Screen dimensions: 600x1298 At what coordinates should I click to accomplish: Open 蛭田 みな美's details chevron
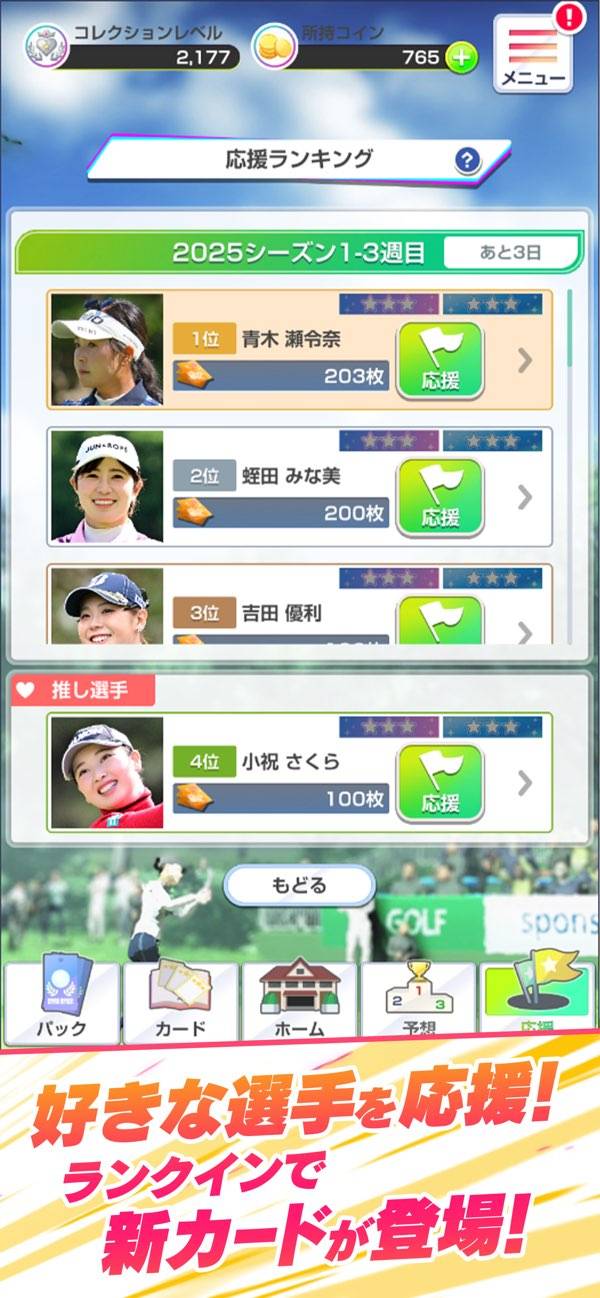click(525, 496)
